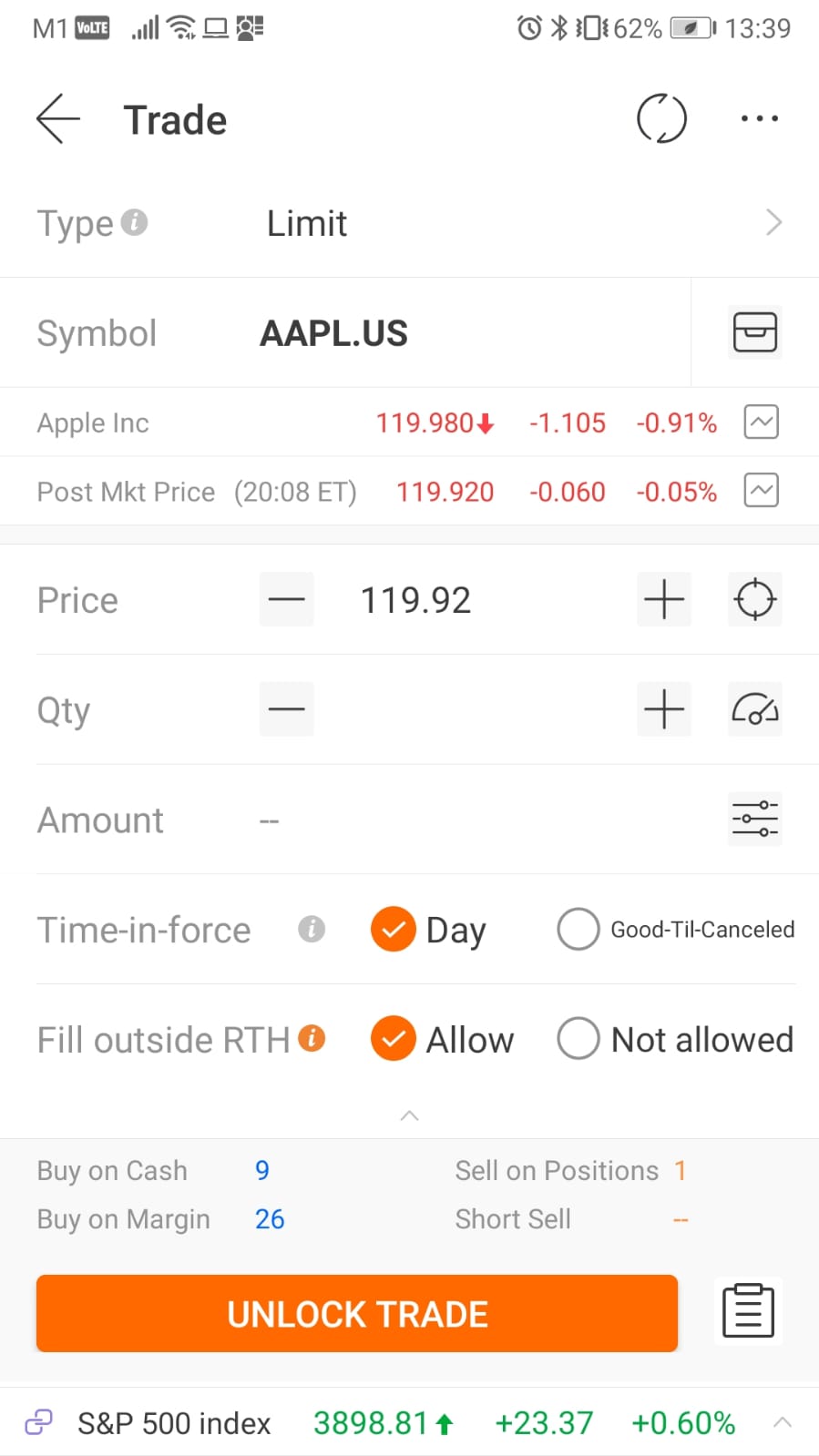Open Amount settings sliders icon
The image size is (819, 1456).
tap(755, 819)
